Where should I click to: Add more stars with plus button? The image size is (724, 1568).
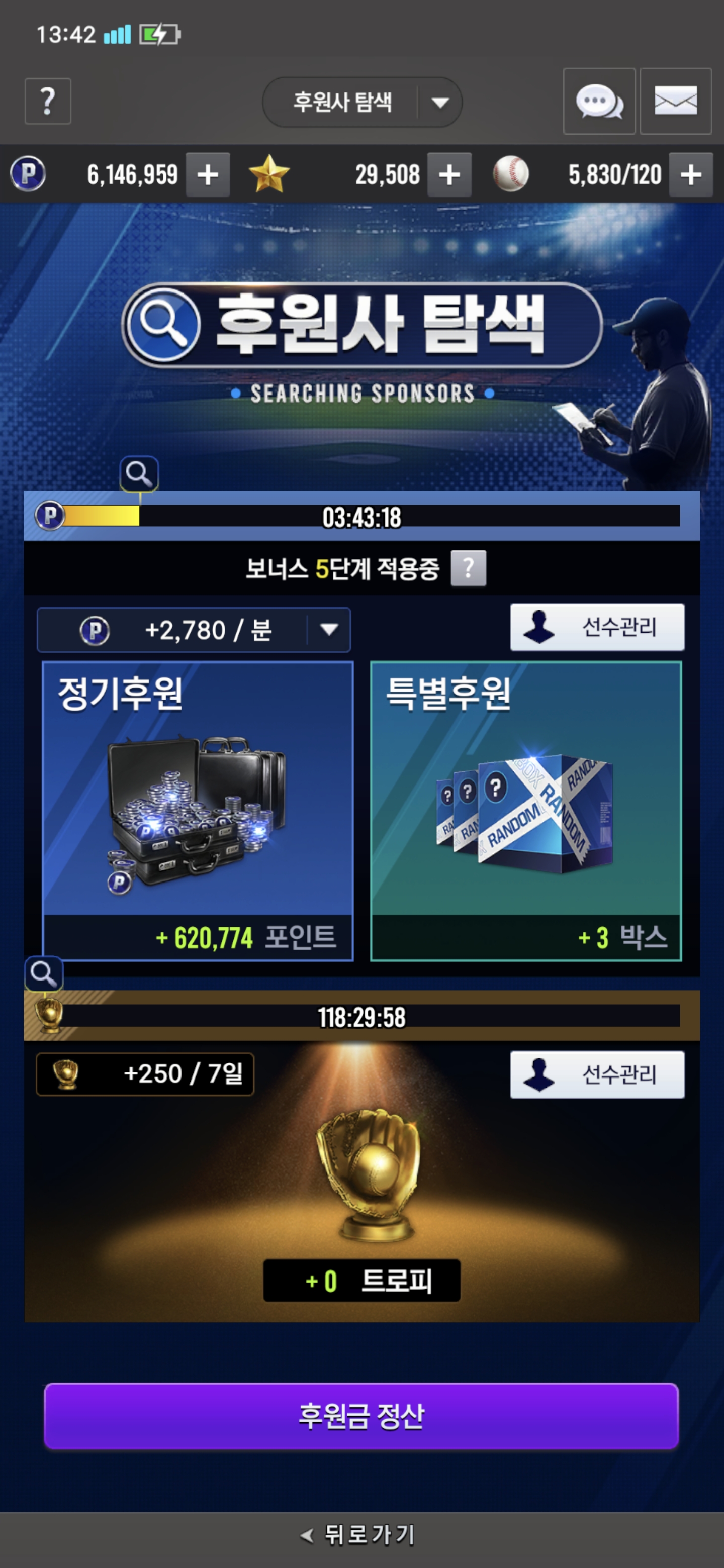pos(449,175)
